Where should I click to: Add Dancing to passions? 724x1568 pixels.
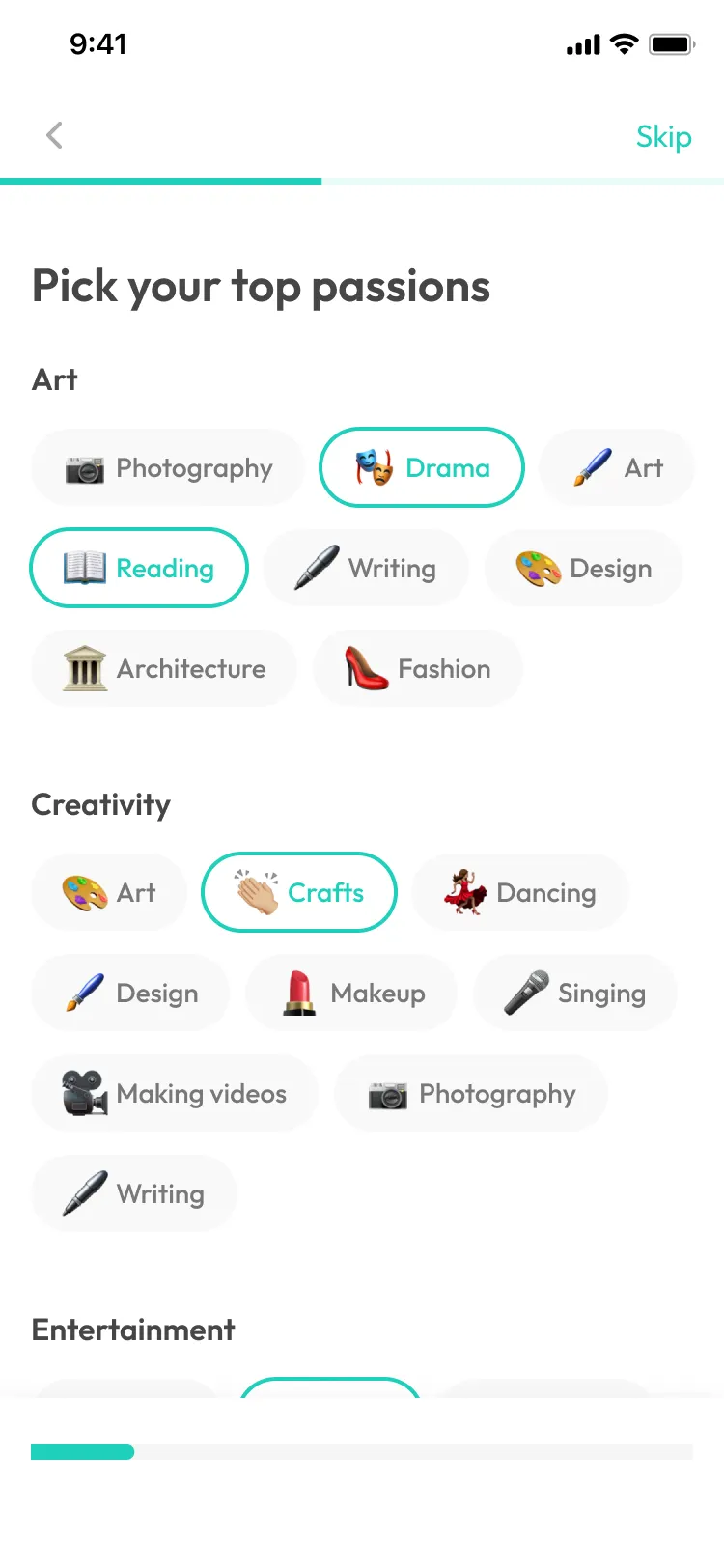point(520,892)
